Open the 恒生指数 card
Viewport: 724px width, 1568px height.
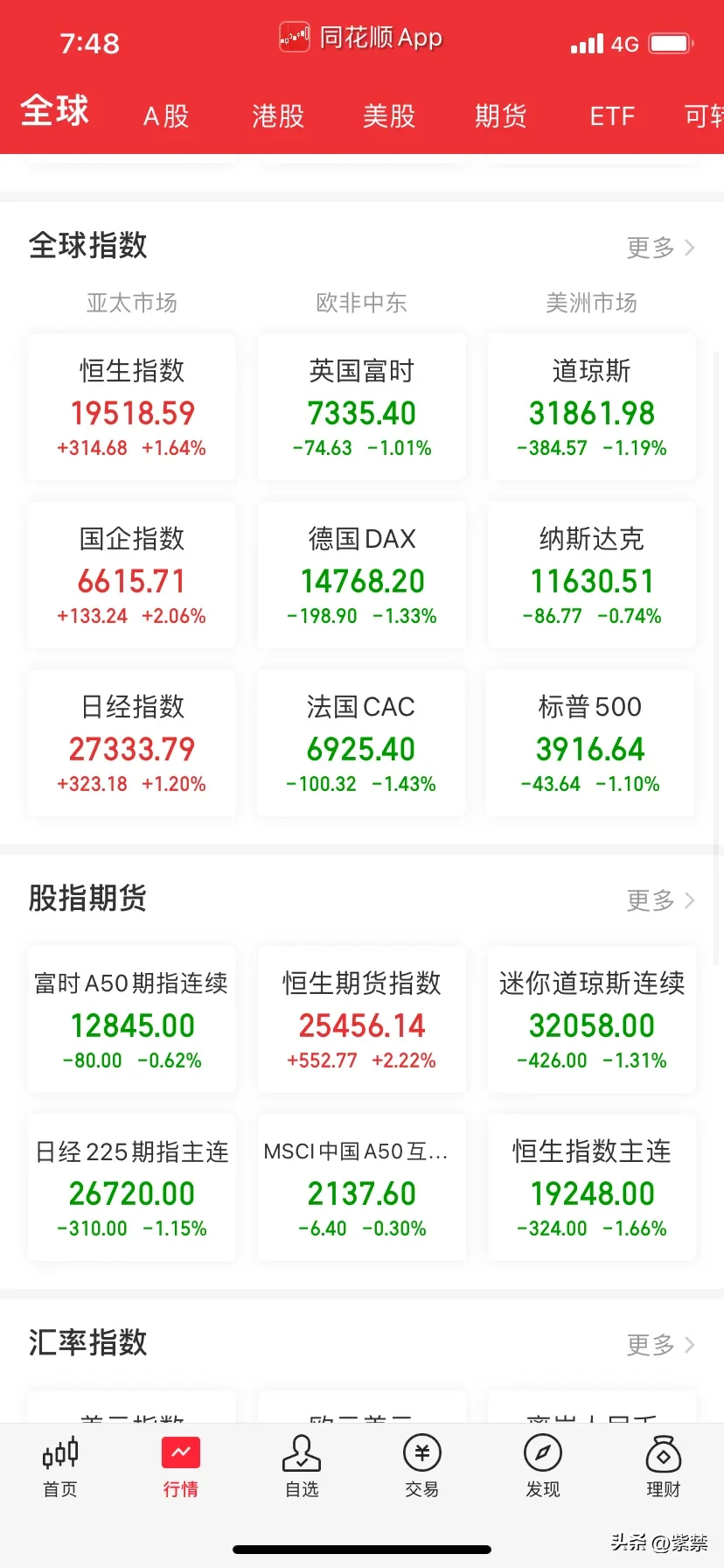pos(132,407)
